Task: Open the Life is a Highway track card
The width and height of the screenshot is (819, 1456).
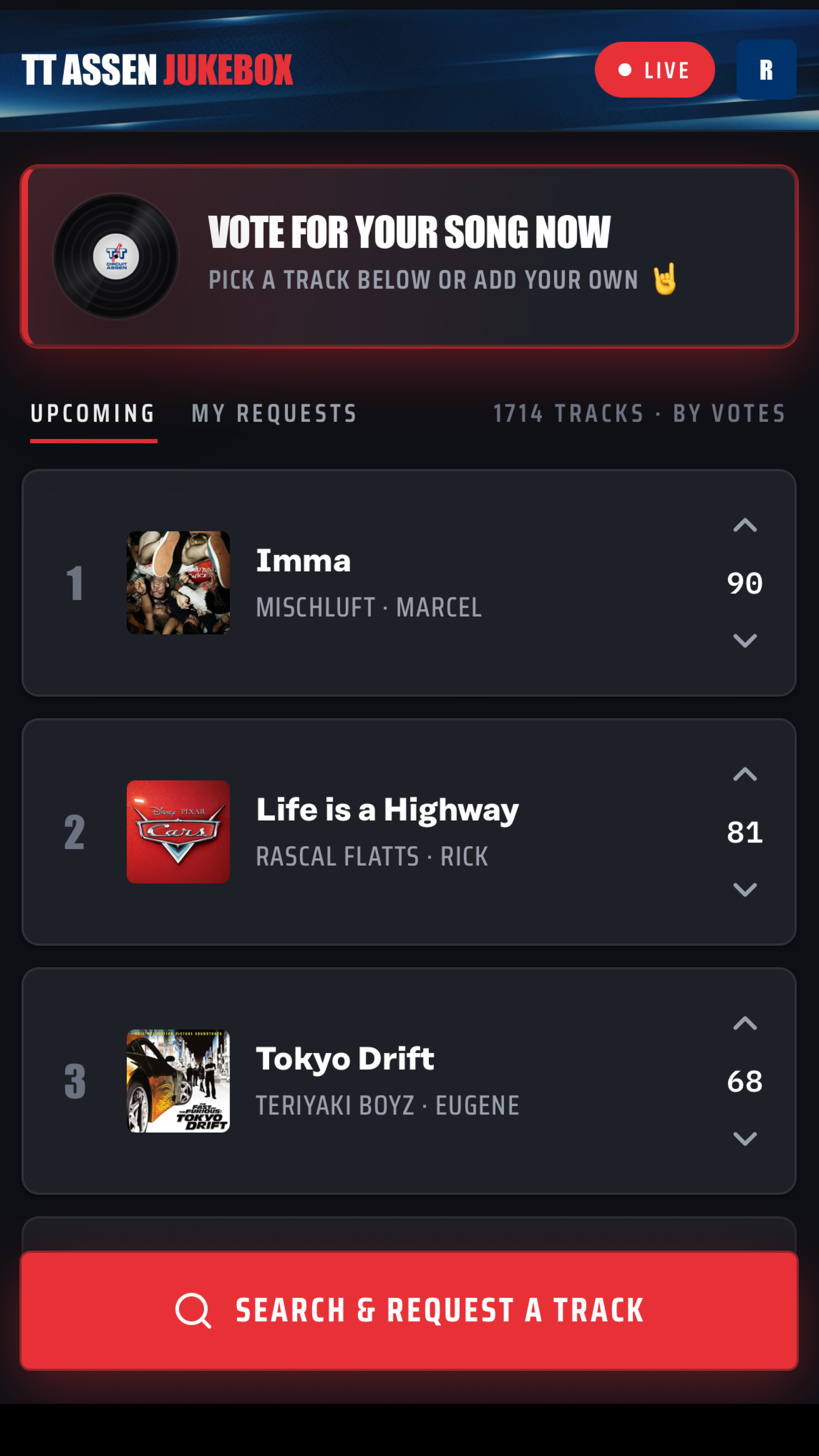Action: (x=409, y=832)
